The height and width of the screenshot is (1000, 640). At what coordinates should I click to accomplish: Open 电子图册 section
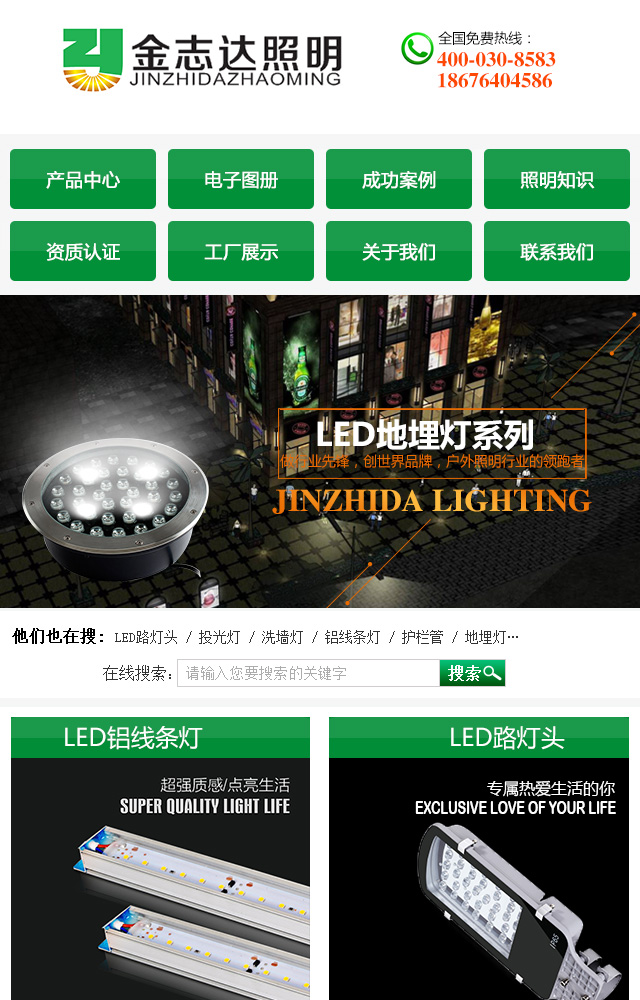(241, 179)
